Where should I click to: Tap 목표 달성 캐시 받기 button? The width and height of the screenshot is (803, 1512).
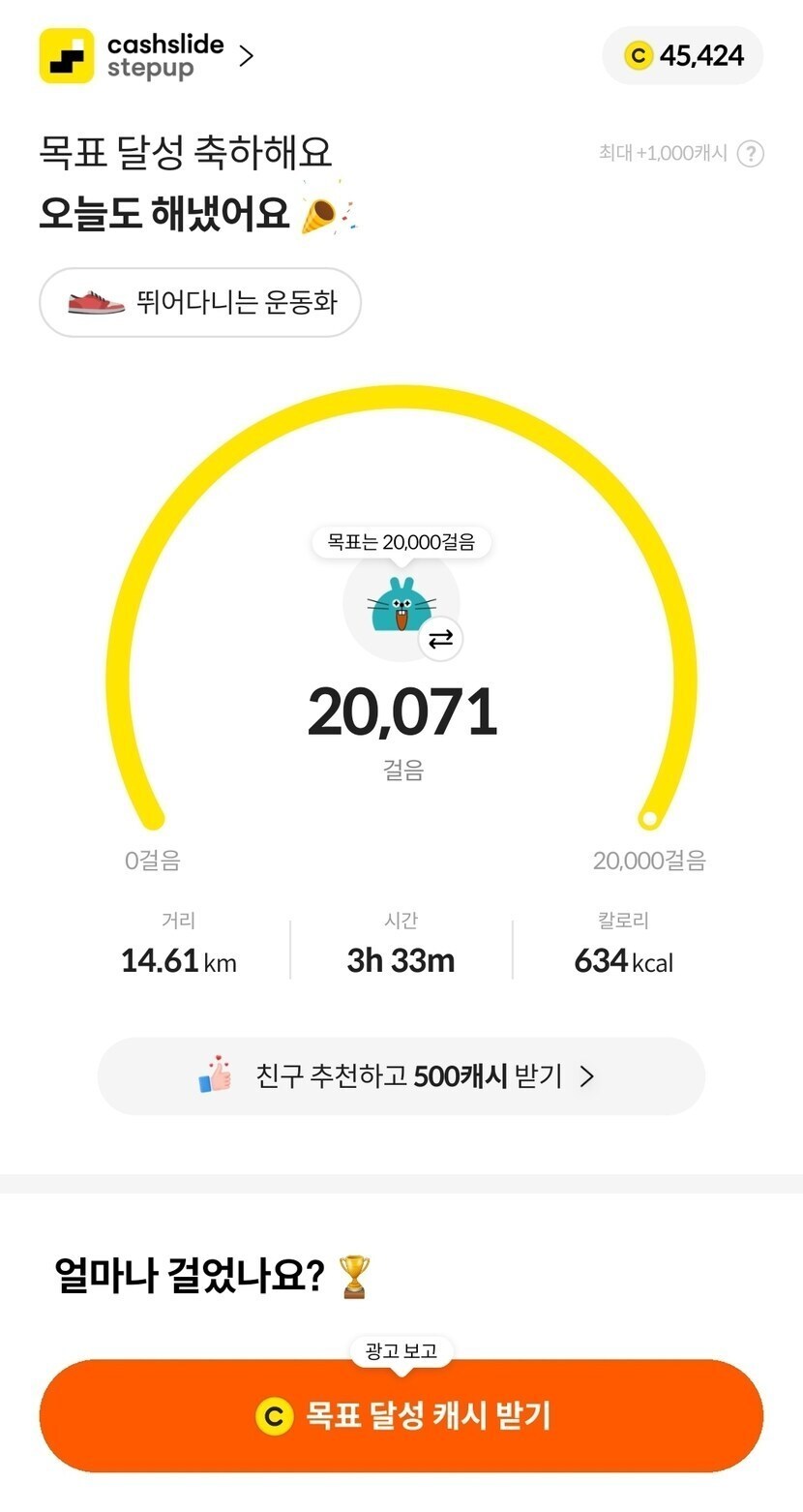[x=401, y=1416]
